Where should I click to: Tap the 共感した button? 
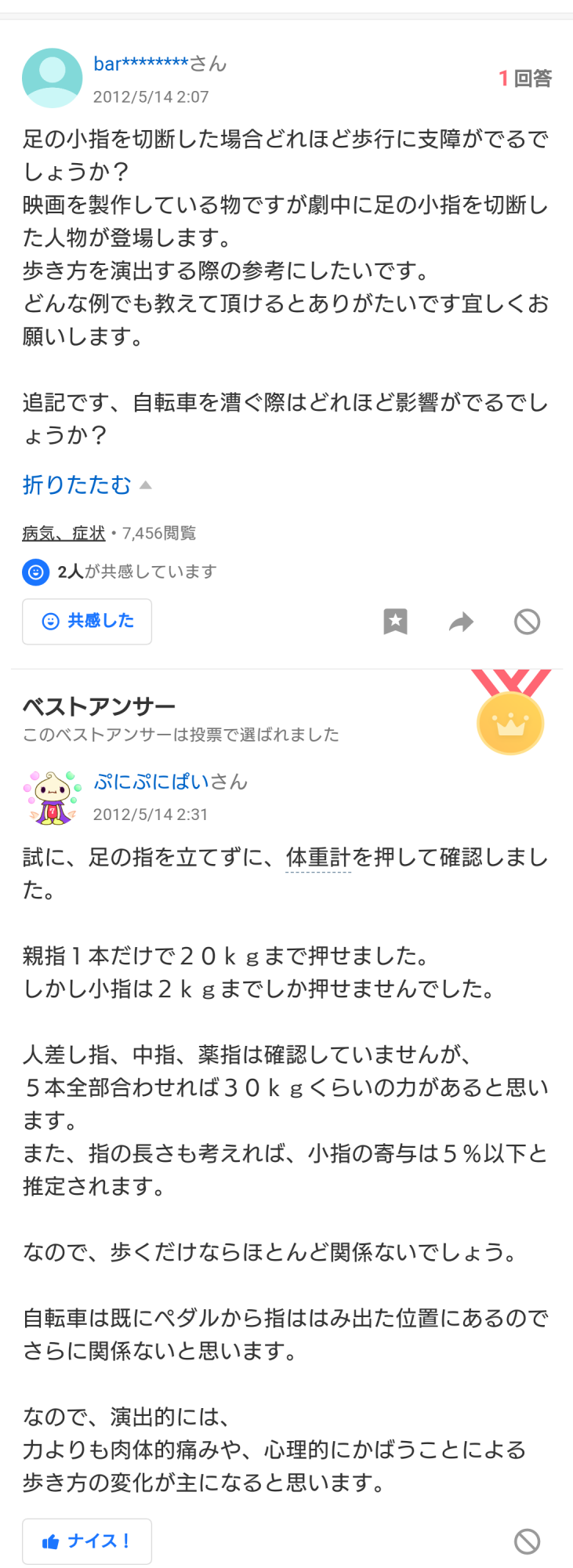tap(87, 622)
